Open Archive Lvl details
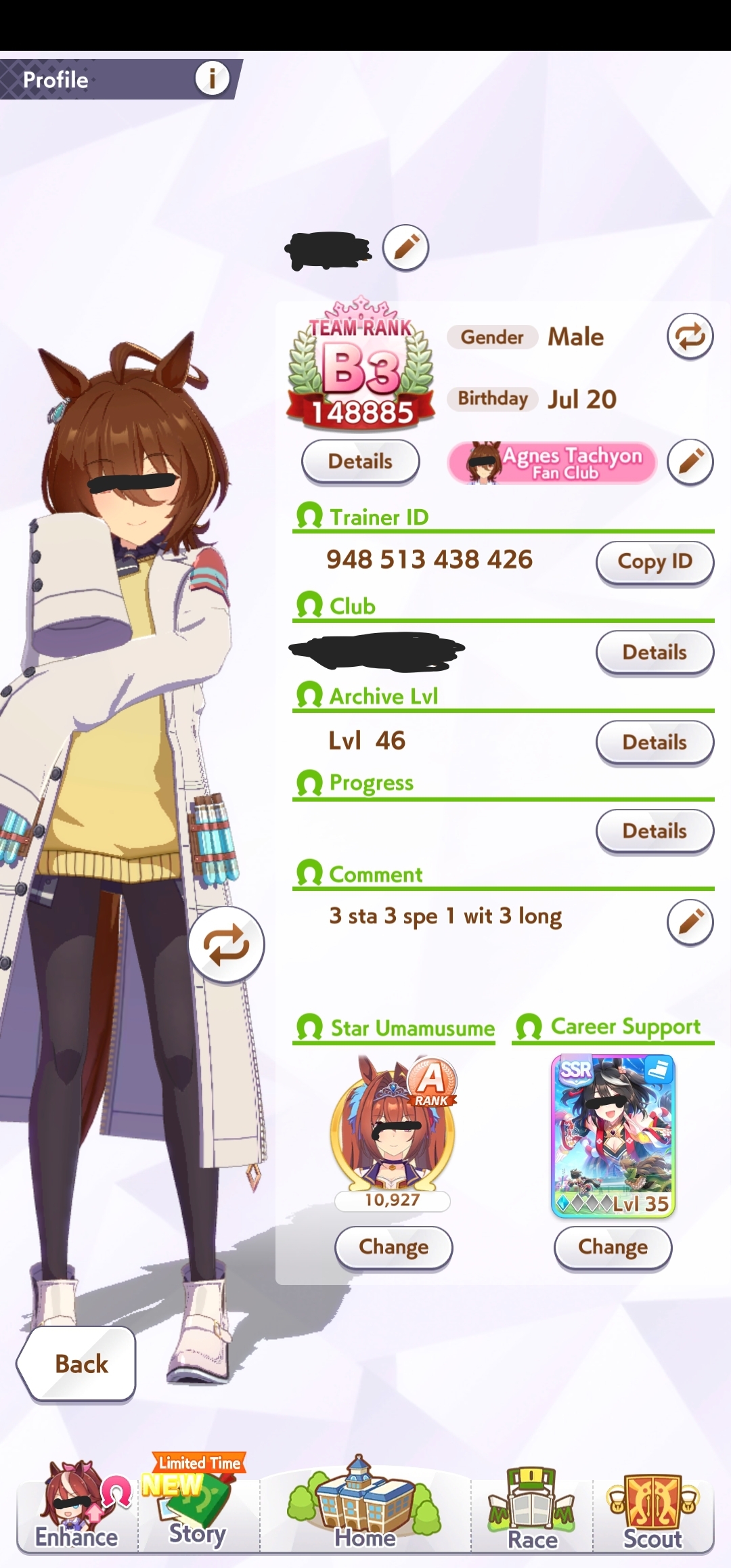The height and width of the screenshot is (1568, 731). pyautogui.click(x=655, y=743)
